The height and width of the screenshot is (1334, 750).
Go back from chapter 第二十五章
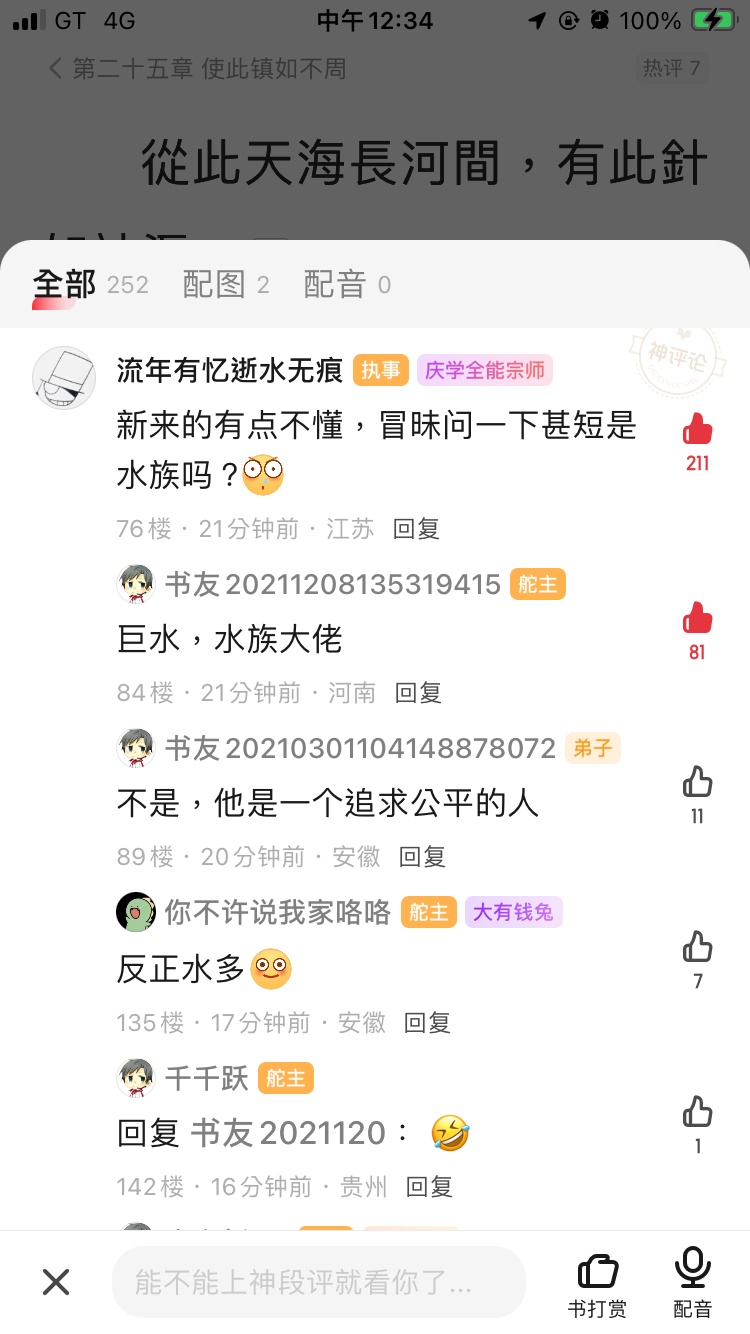coord(56,69)
